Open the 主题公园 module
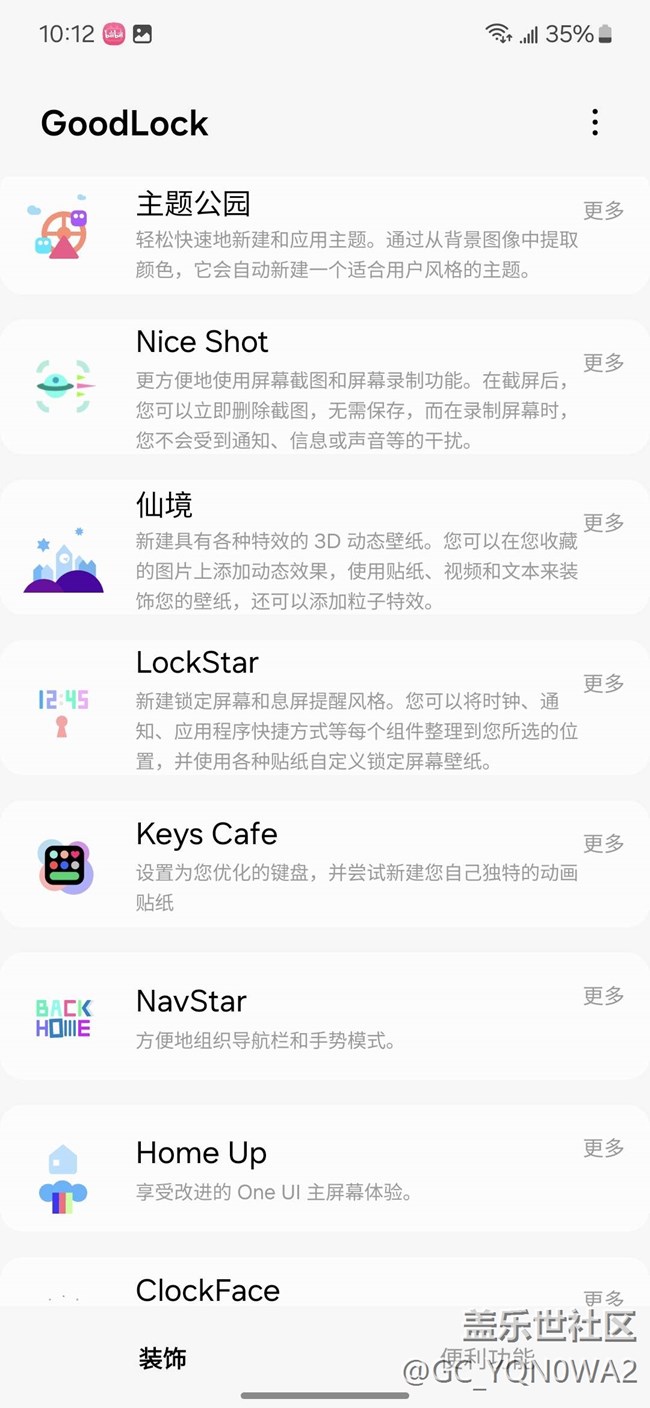Screen dimensions: 650x1408 click(x=300, y=236)
